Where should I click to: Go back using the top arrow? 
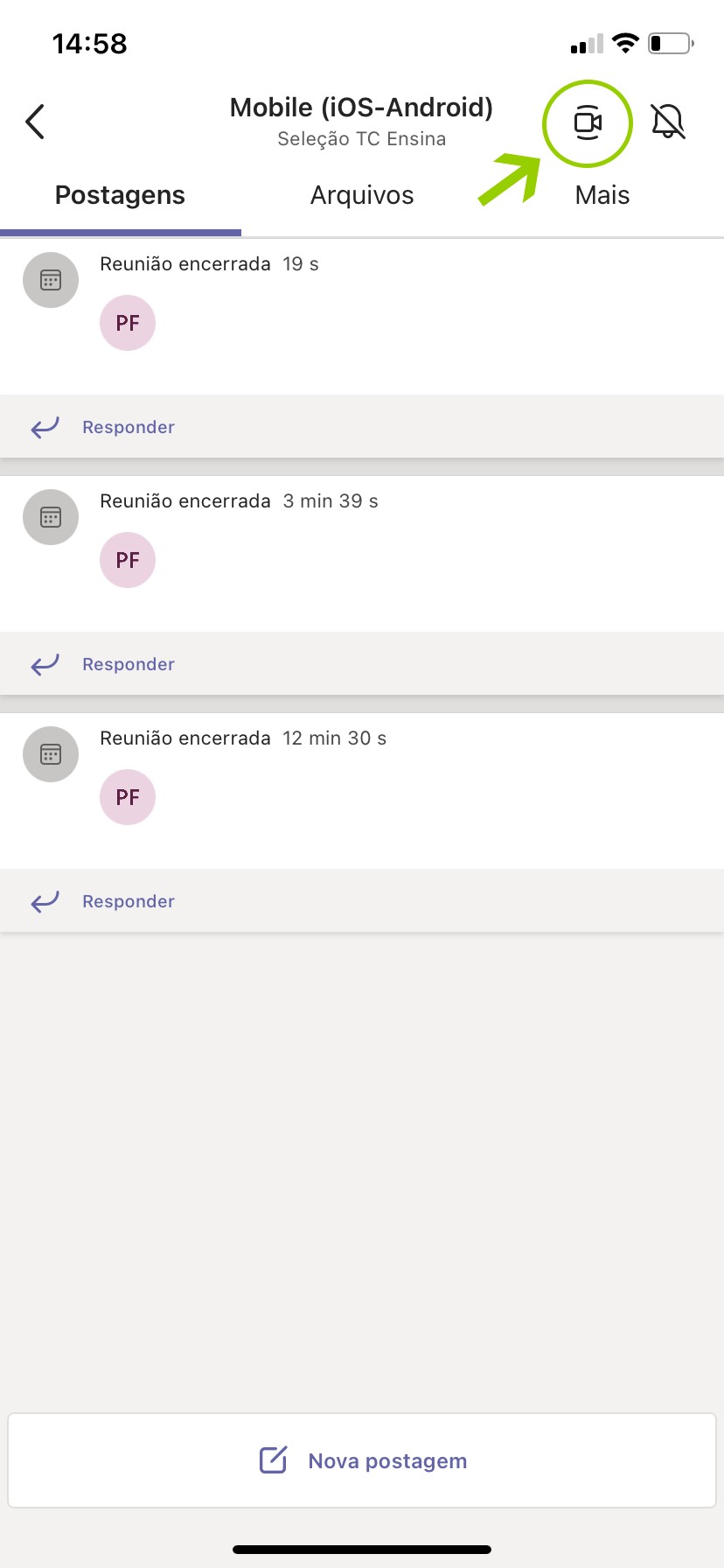coord(35,122)
